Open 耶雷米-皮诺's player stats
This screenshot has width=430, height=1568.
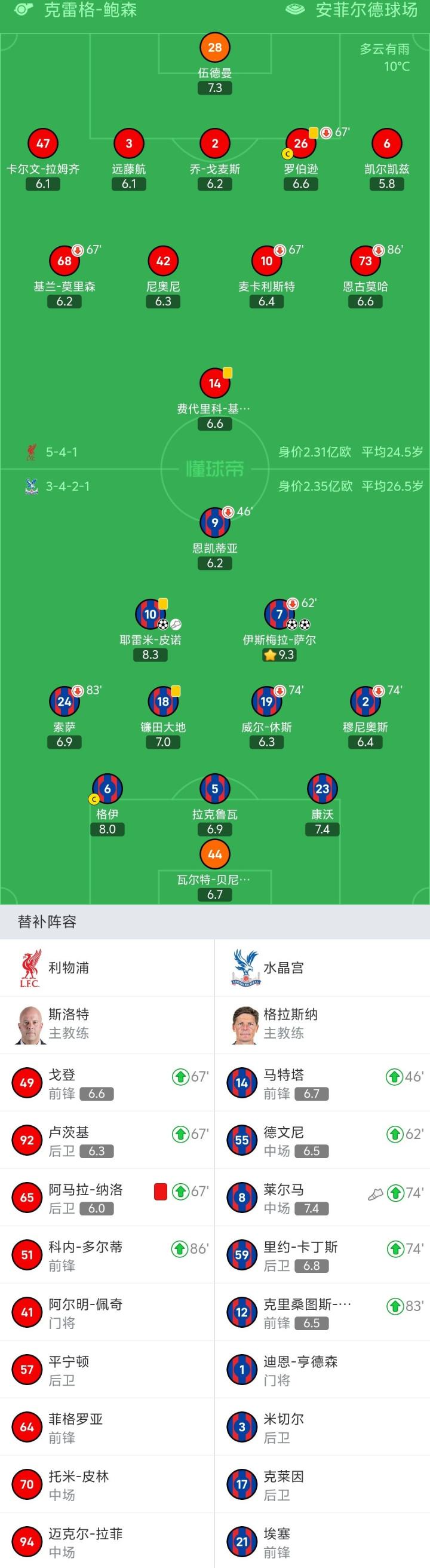(150, 615)
